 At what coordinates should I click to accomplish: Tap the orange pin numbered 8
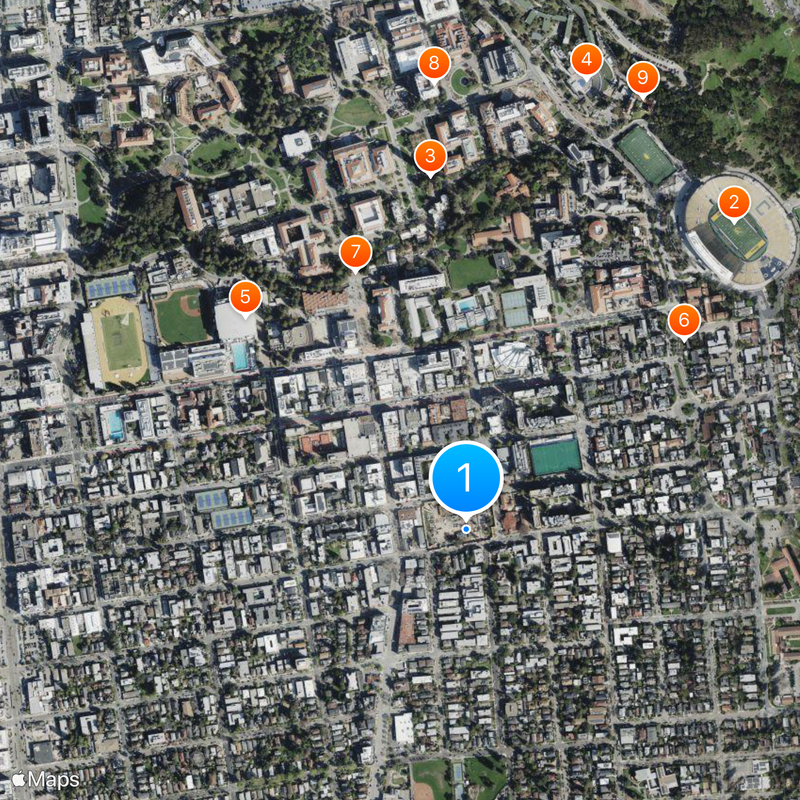[x=433, y=63]
